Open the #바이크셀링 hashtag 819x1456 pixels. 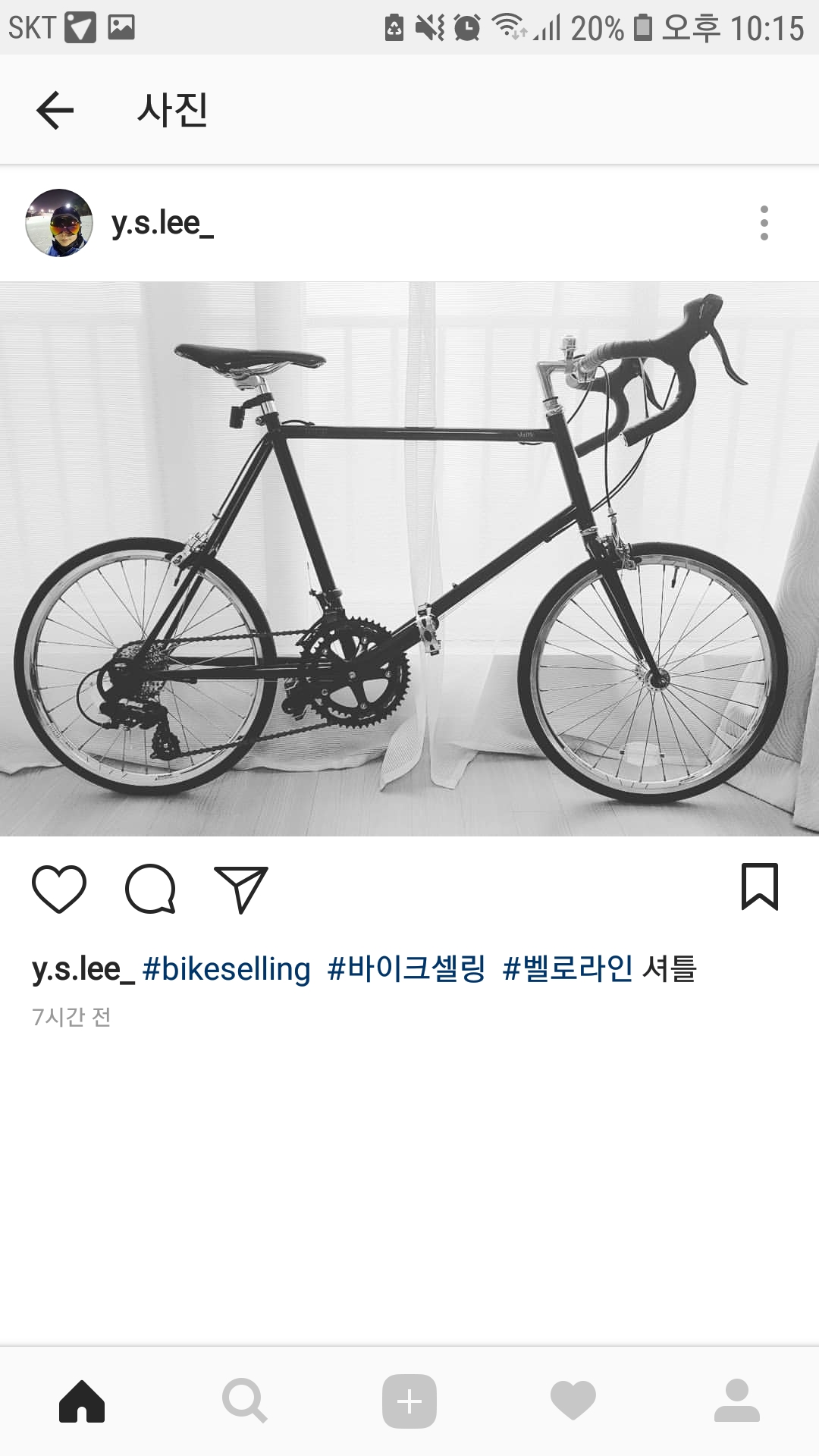[x=406, y=969]
